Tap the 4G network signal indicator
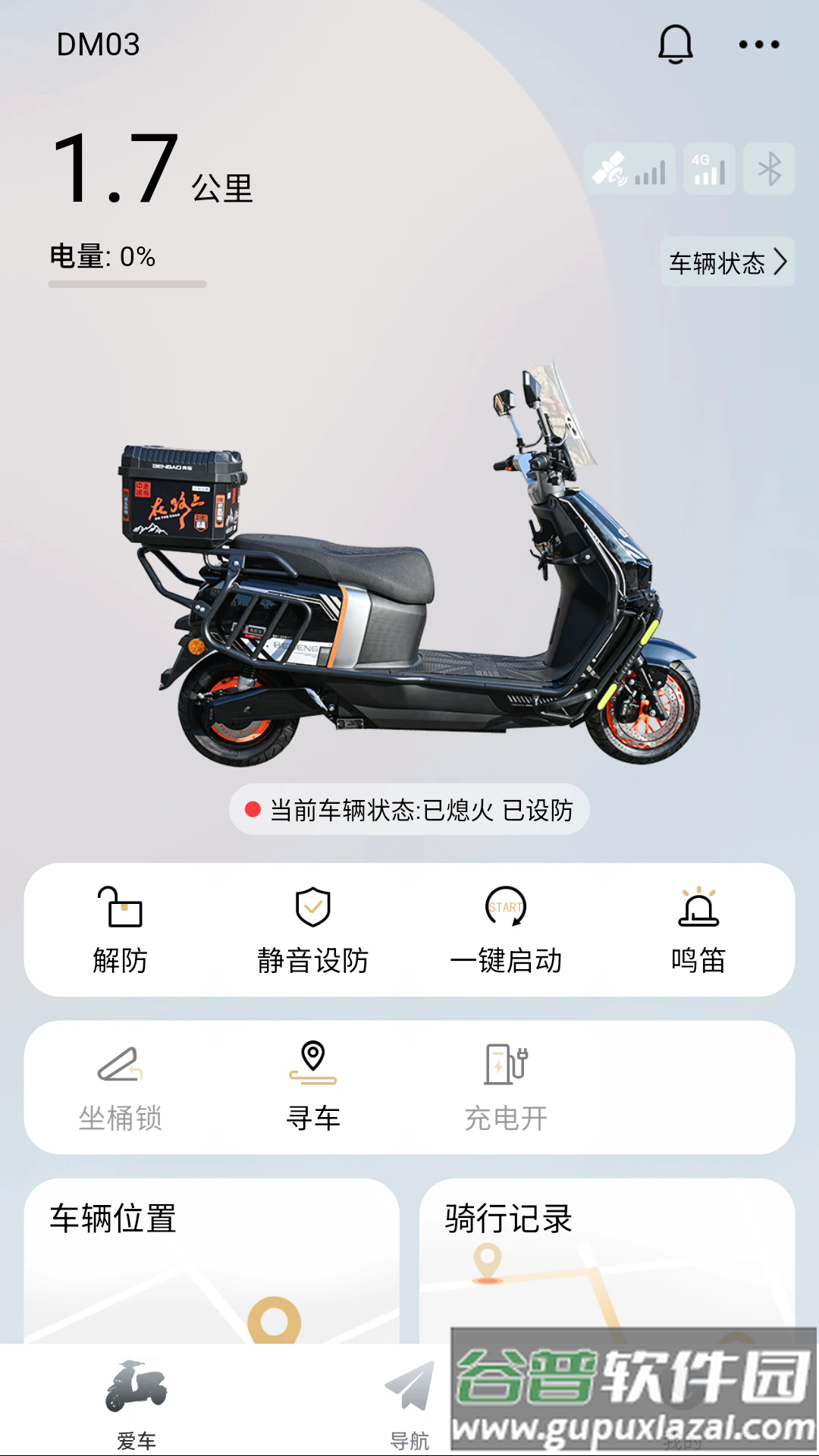819x1456 pixels. coord(708,170)
